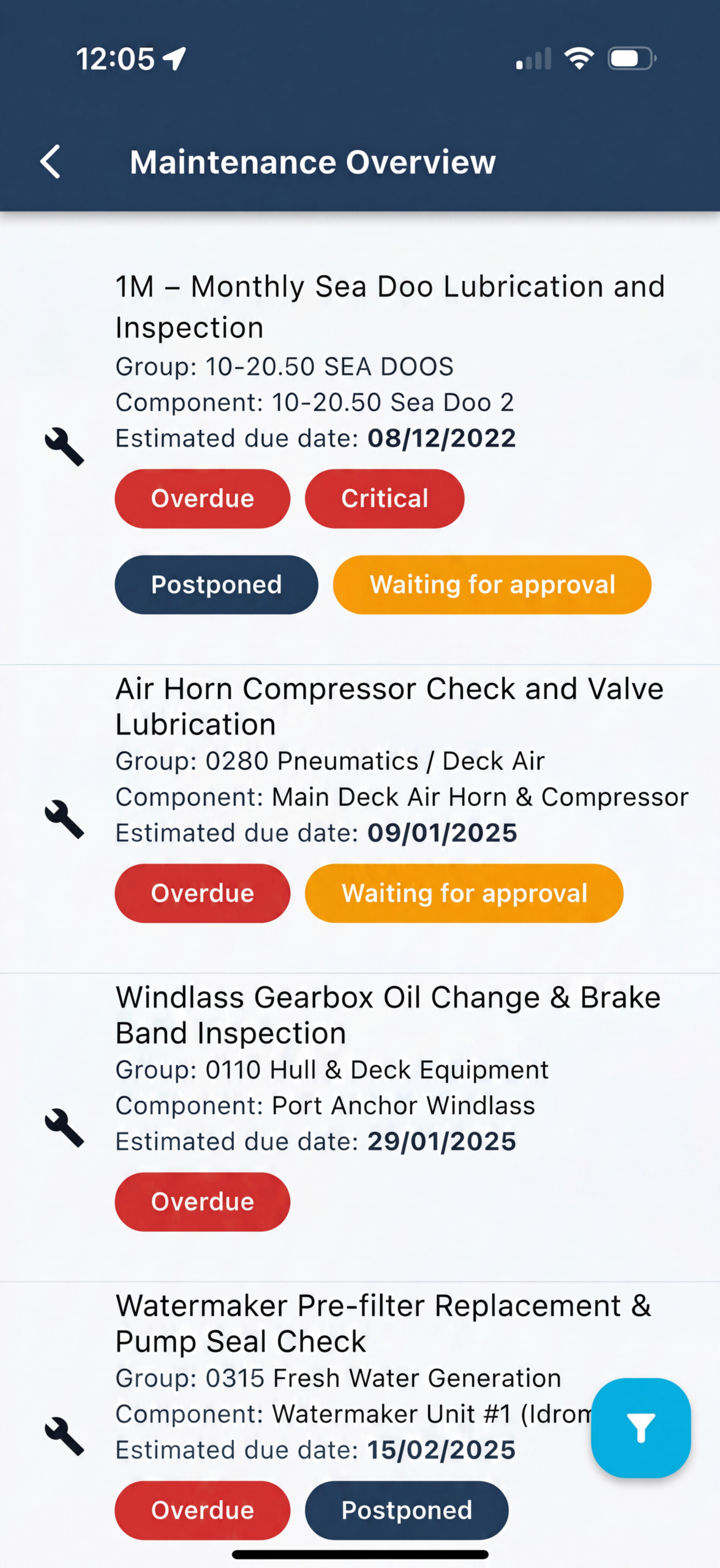
Task: Open the Monthly Sea Doo Lubrication task
Action: (389, 306)
